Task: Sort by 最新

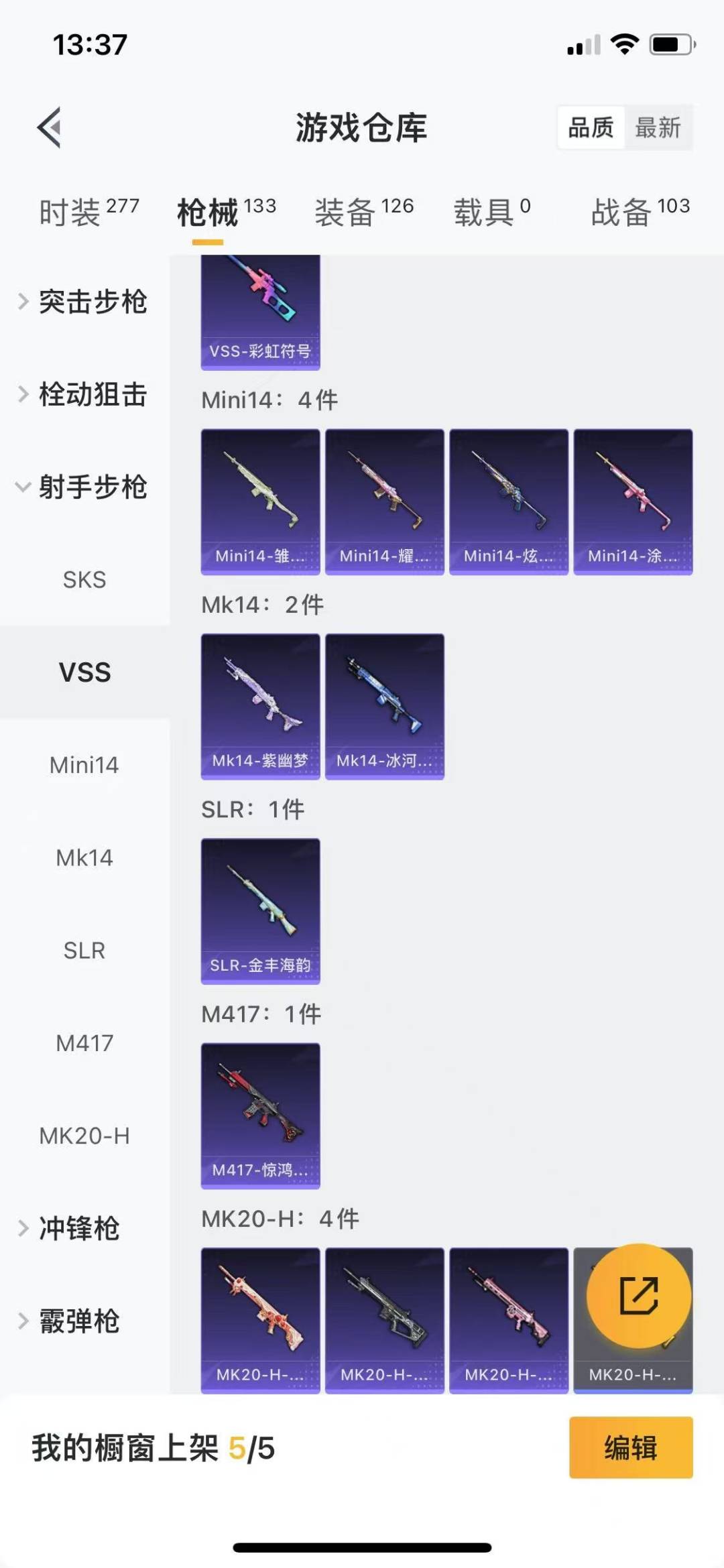Action: click(658, 127)
